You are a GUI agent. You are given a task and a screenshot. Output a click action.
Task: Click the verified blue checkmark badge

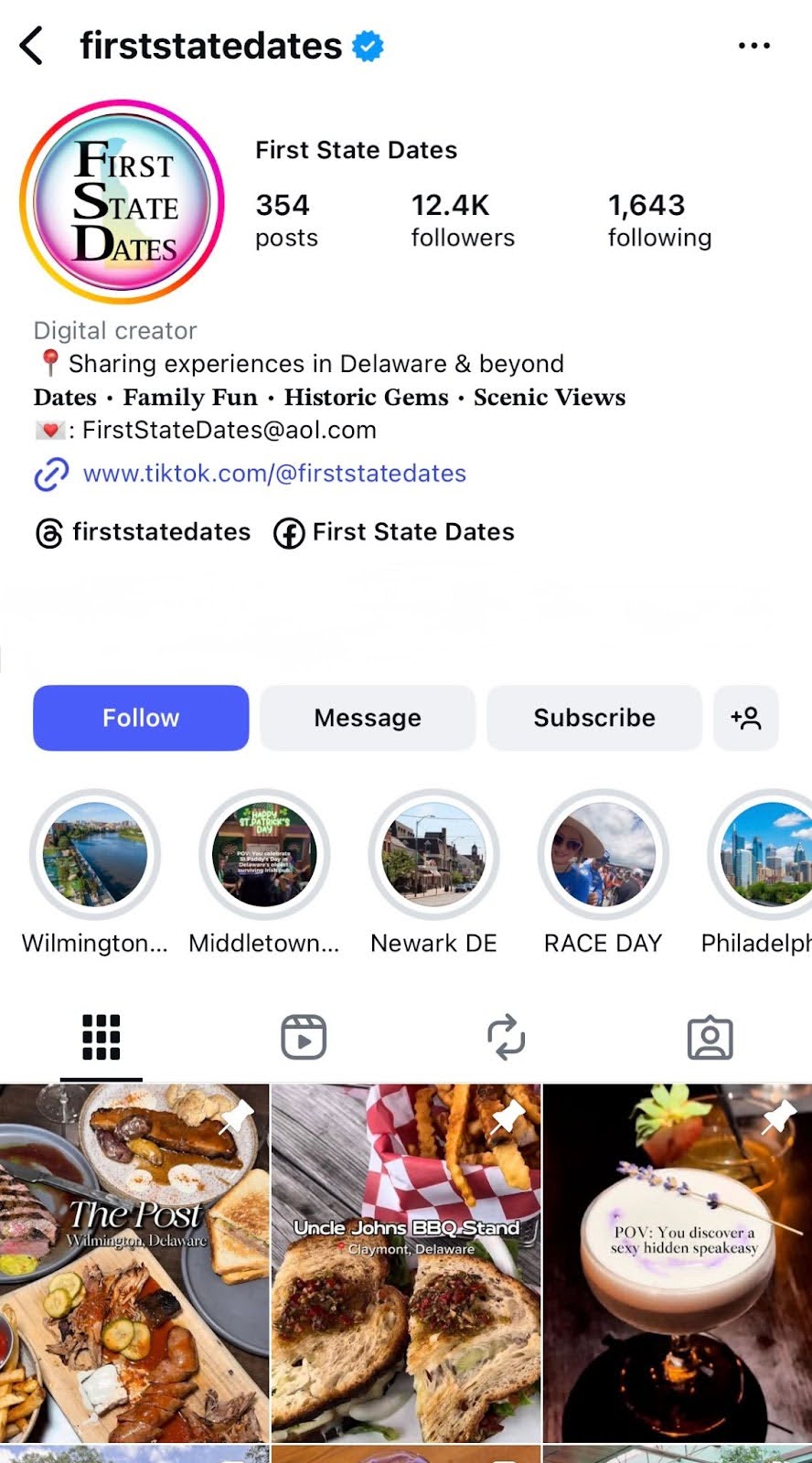click(x=367, y=44)
